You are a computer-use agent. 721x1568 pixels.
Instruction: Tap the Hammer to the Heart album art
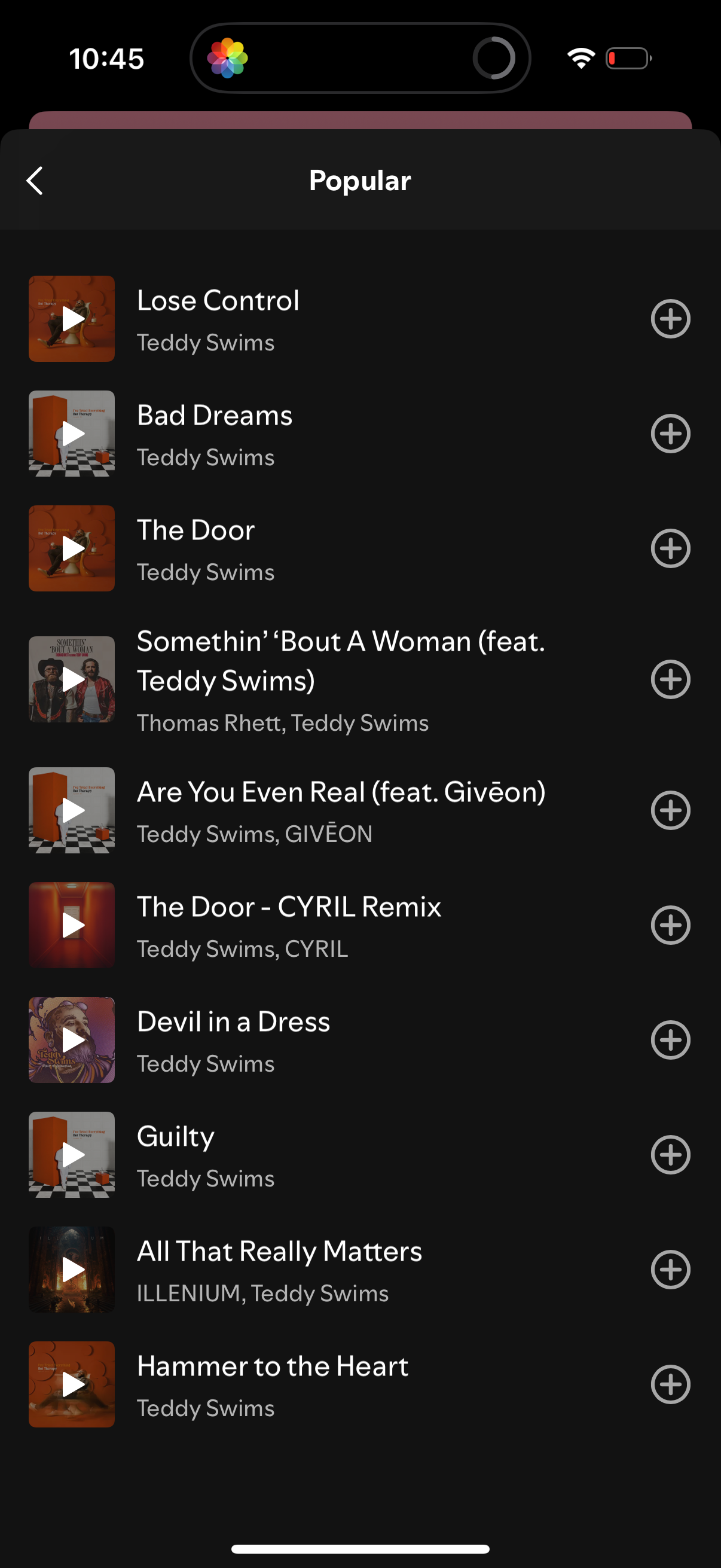[71, 1384]
